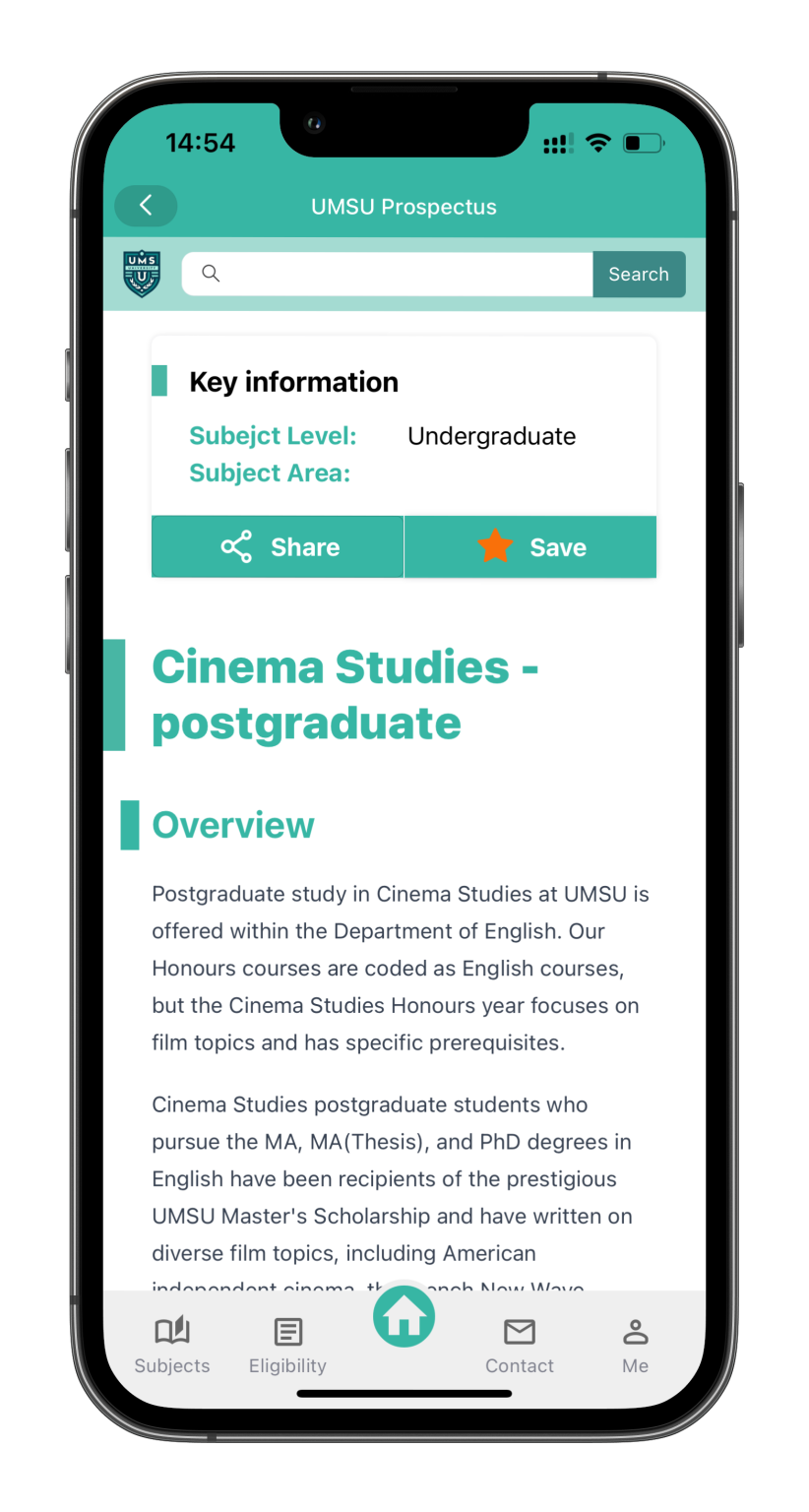Go to the home screen tab
The image size is (809, 1512).
[x=404, y=1316]
